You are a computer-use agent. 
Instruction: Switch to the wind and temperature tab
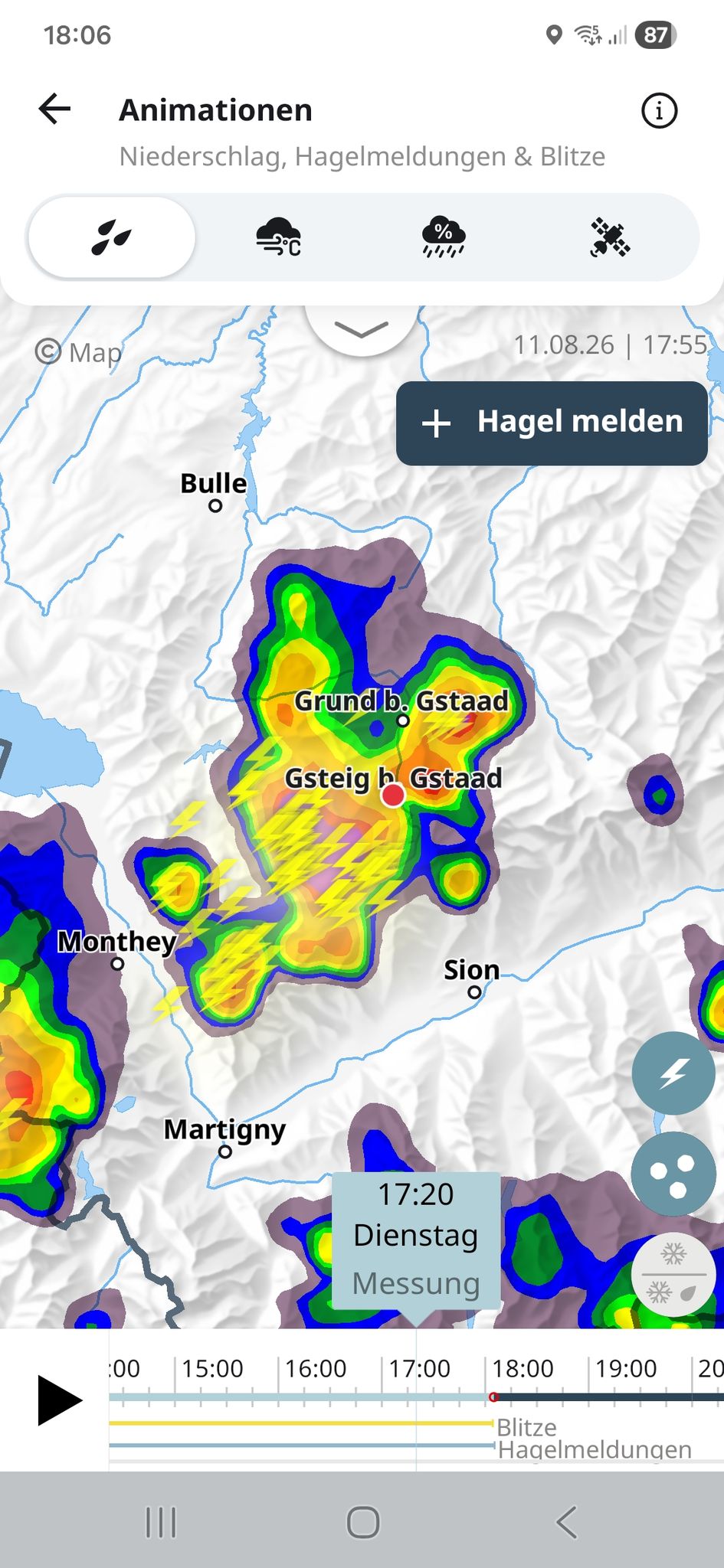pos(278,237)
